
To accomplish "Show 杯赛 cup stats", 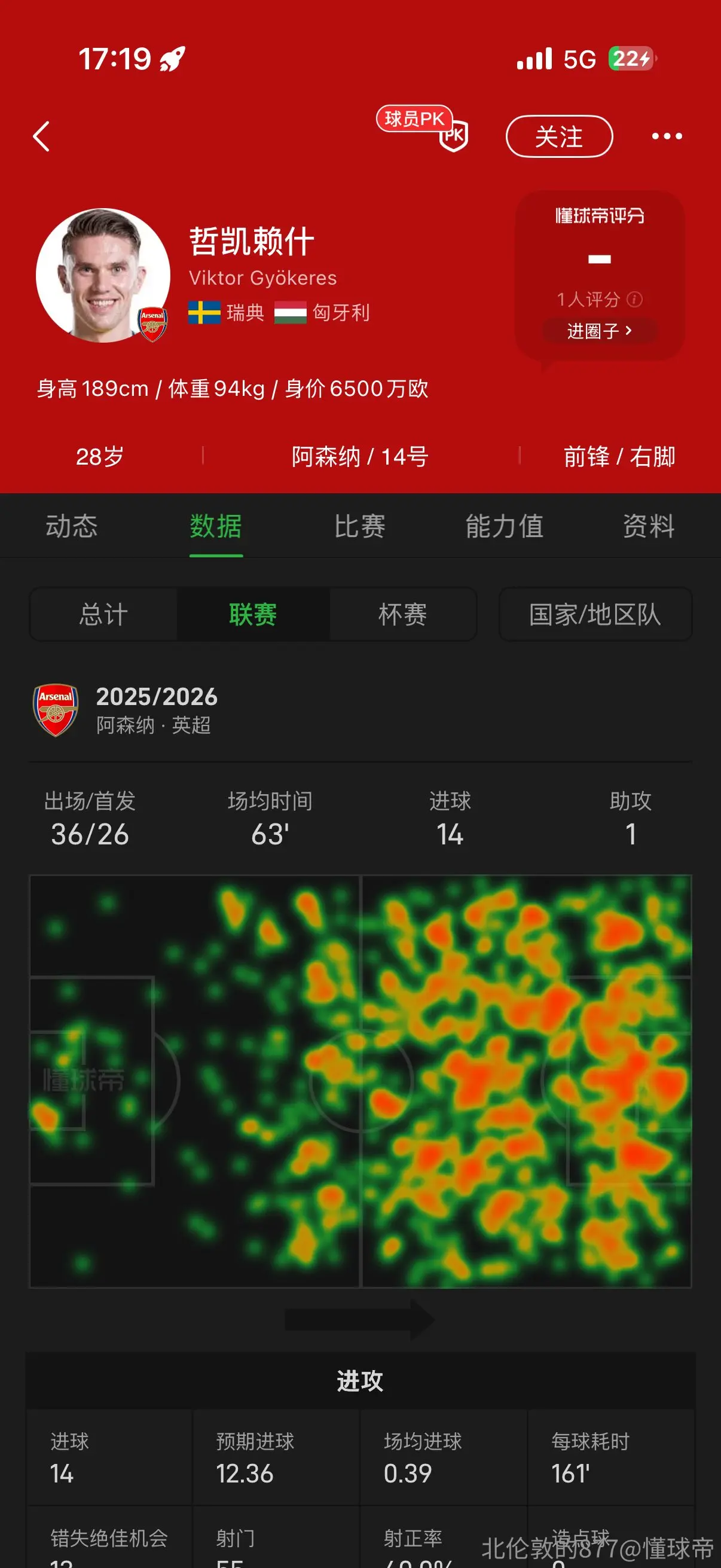I will pos(403,614).
